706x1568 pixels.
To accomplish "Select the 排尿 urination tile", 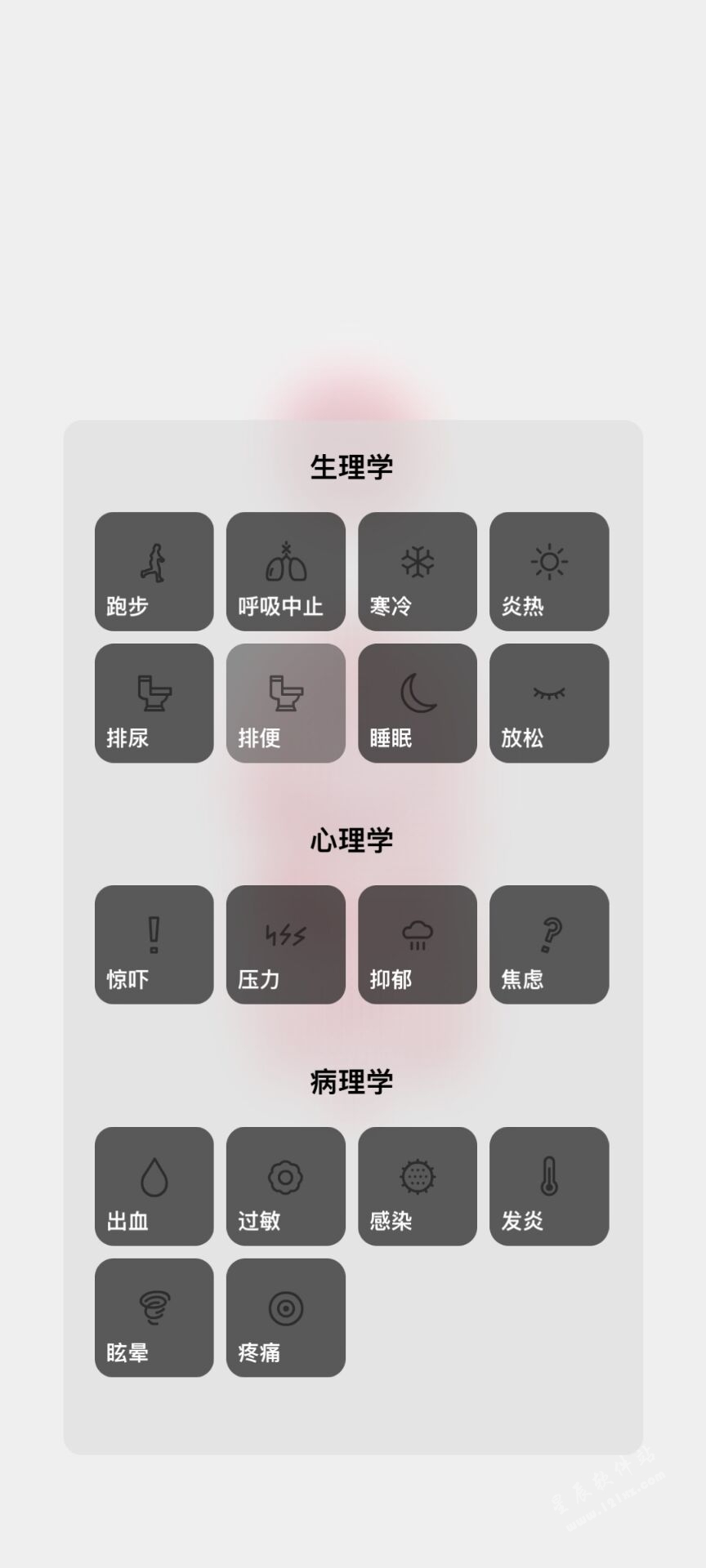I will coord(154,703).
